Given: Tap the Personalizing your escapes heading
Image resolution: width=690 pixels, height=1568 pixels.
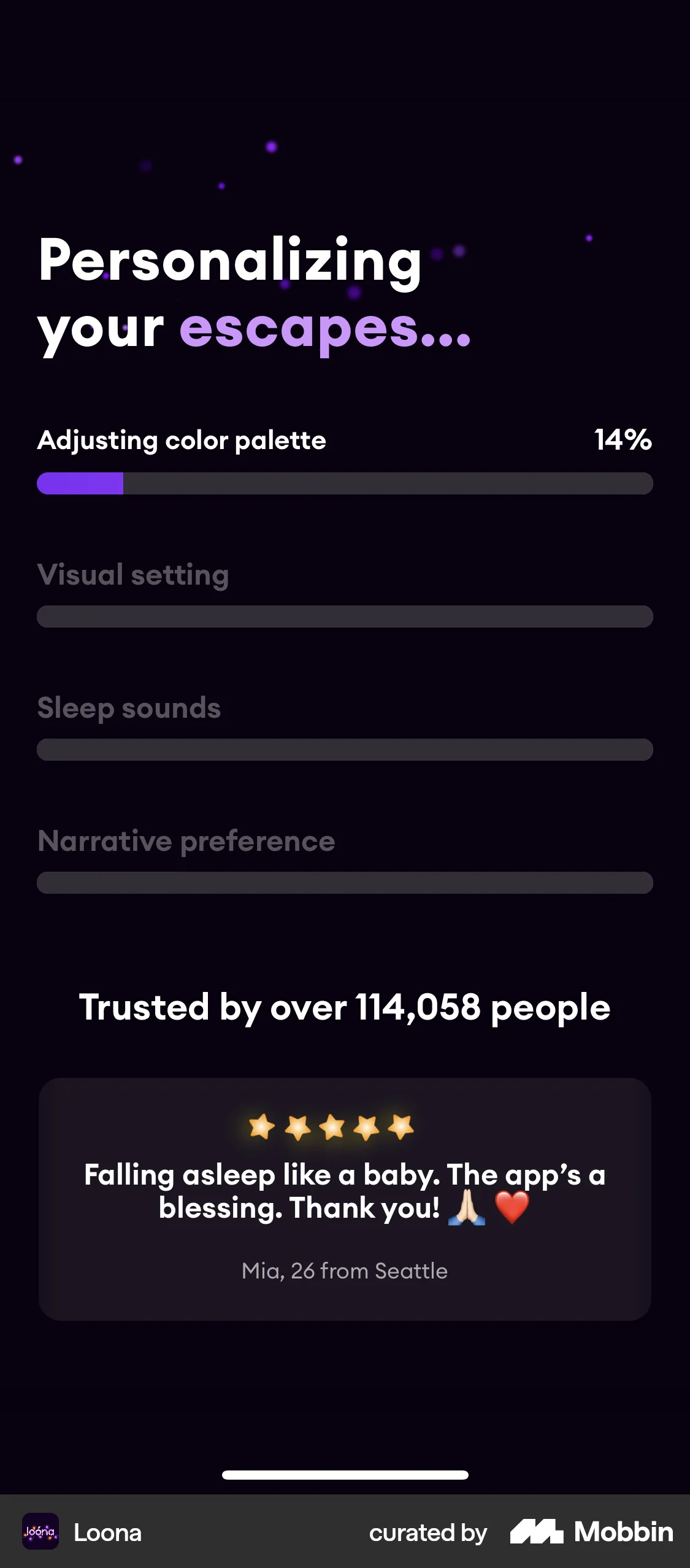Looking at the screenshot, I should [254, 294].
